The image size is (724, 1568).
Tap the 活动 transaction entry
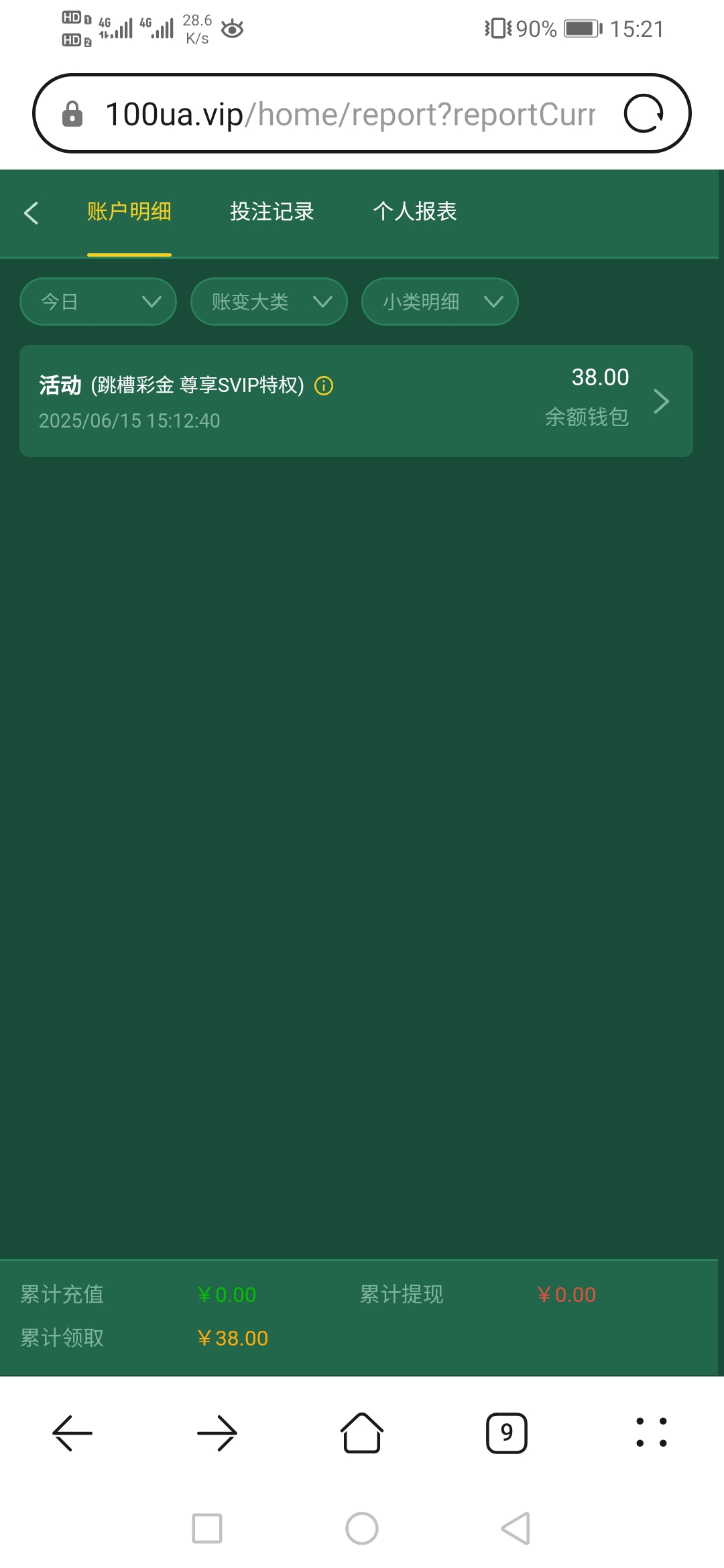click(268, 401)
